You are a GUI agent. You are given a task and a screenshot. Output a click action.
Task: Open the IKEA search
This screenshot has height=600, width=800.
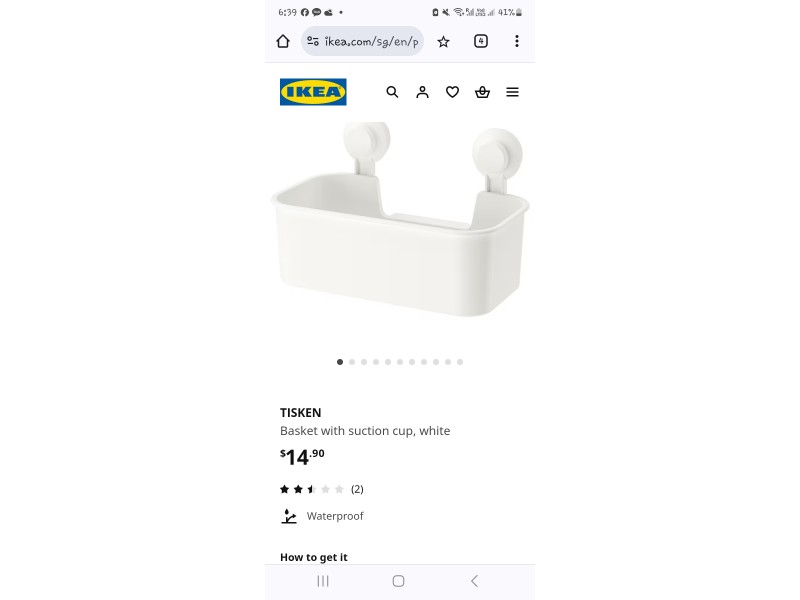click(x=392, y=92)
